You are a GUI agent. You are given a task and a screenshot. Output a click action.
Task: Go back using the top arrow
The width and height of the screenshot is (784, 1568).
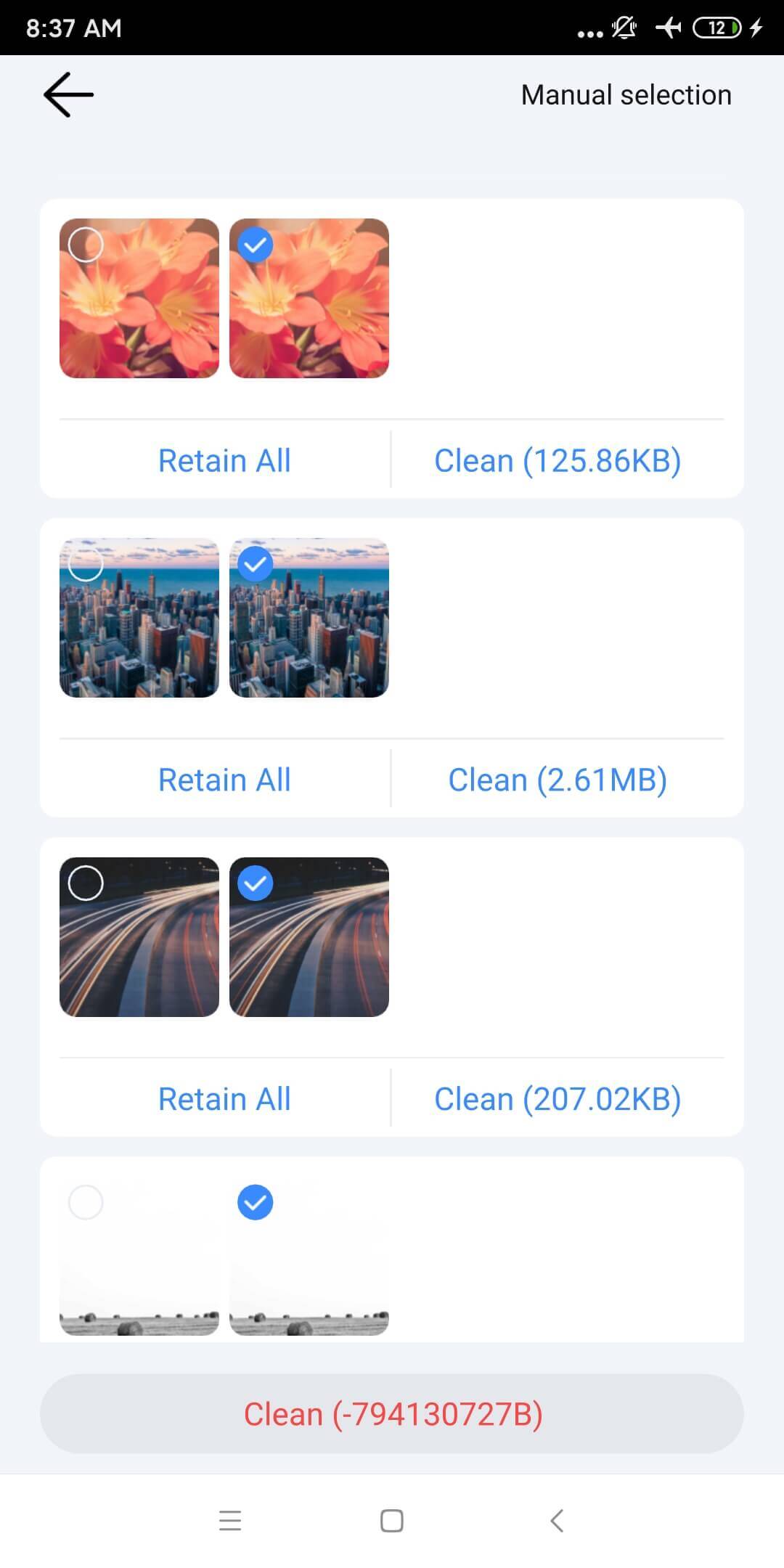(x=68, y=94)
